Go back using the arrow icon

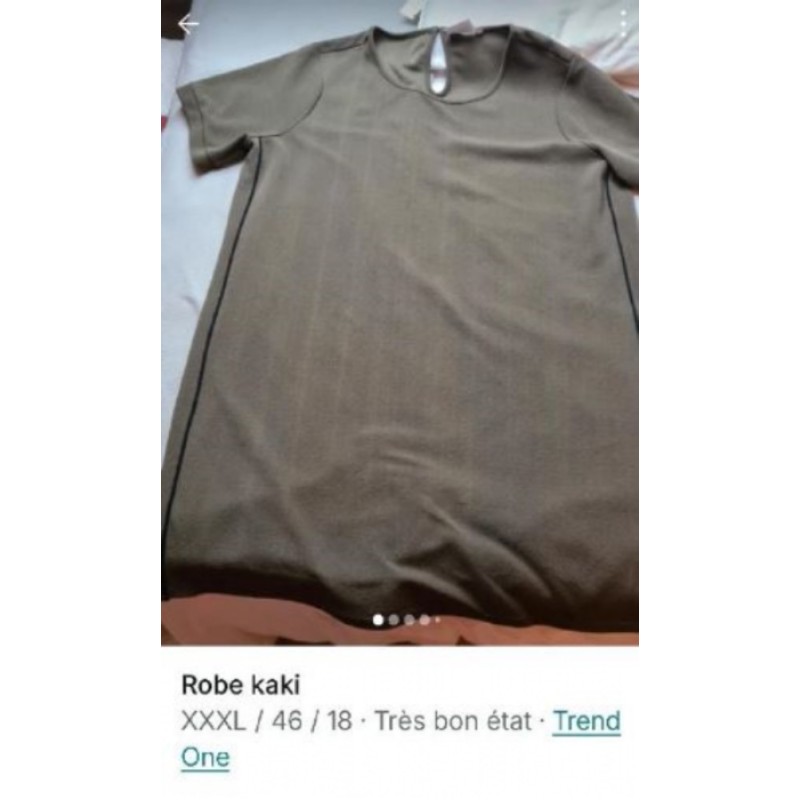[188, 24]
